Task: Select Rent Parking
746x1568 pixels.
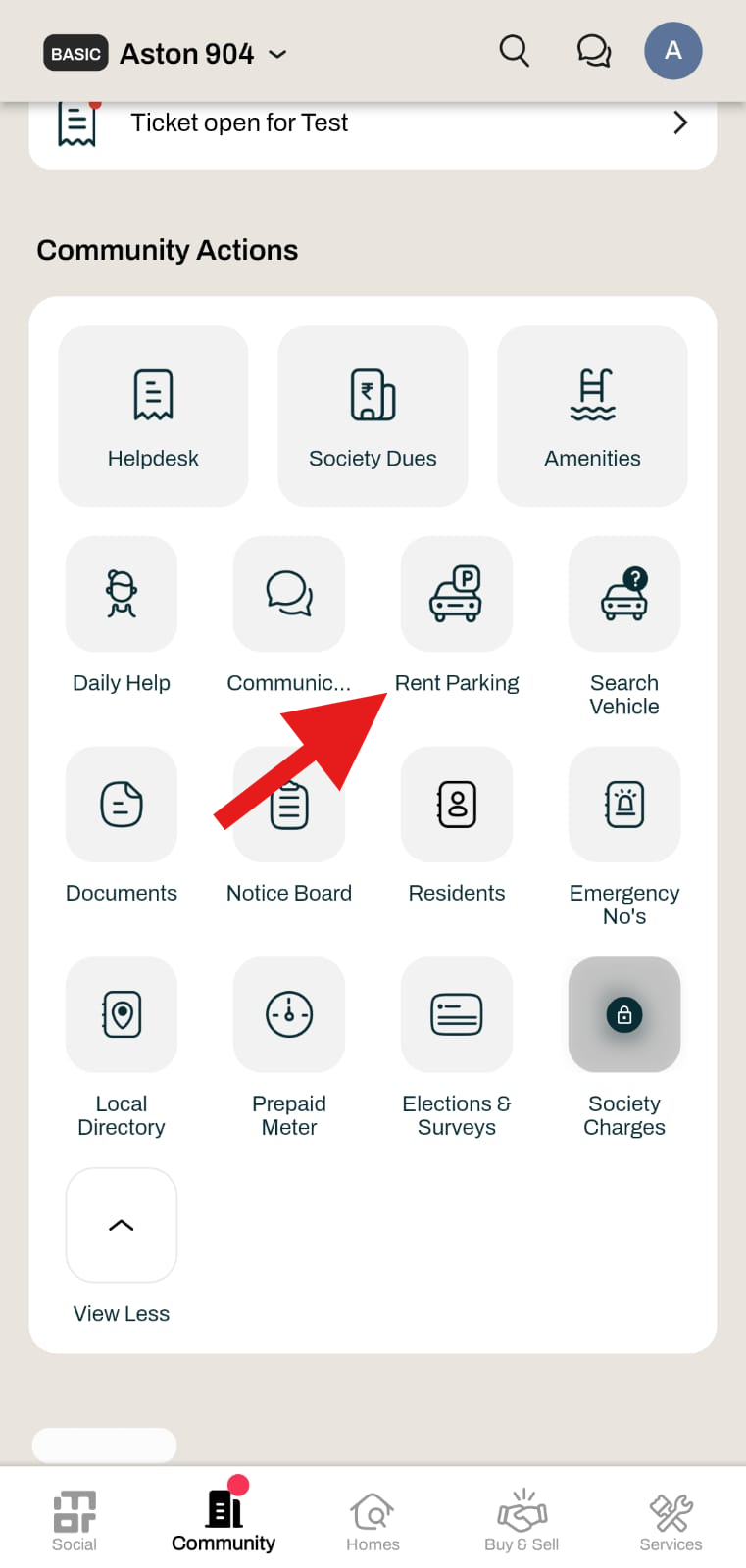Action: point(457,594)
